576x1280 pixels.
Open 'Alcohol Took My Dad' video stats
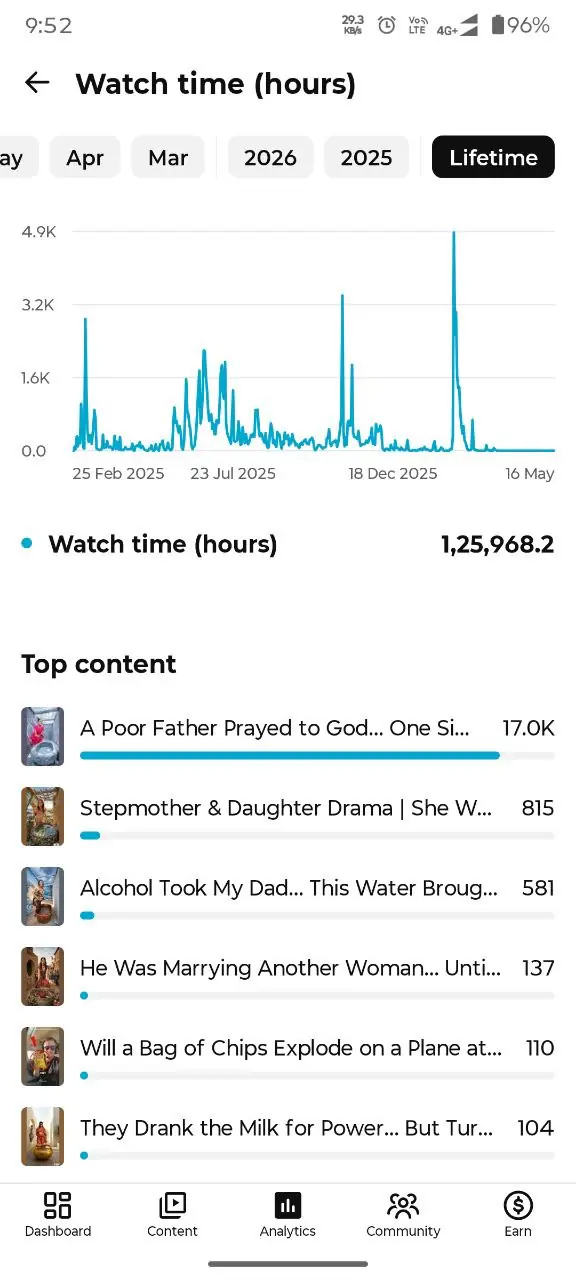point(288,896)
